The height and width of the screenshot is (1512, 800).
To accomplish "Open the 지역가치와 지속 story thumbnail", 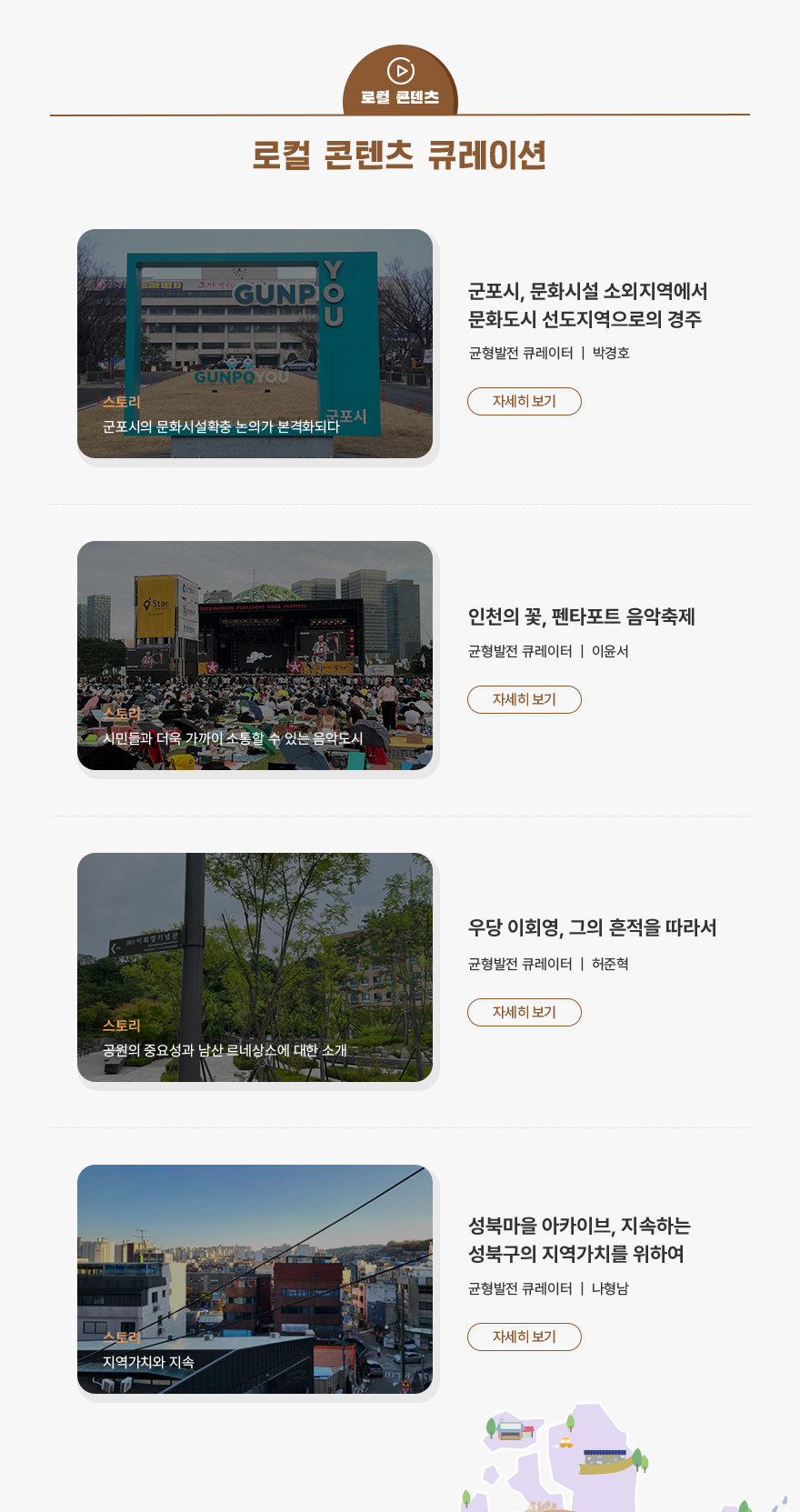I will pos(255,1279).
